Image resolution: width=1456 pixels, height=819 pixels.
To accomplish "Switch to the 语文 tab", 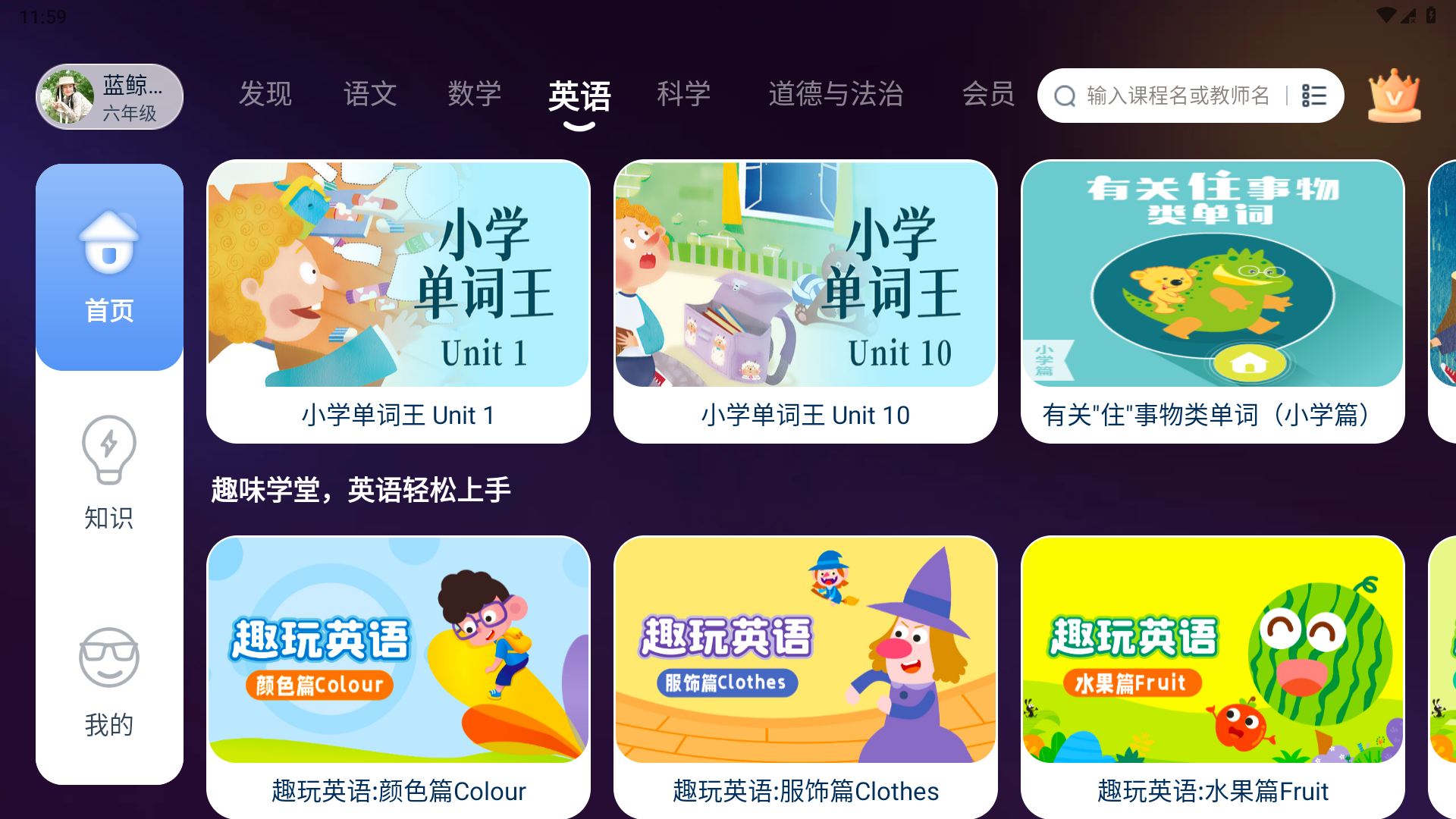I will [x=369, y=95].
